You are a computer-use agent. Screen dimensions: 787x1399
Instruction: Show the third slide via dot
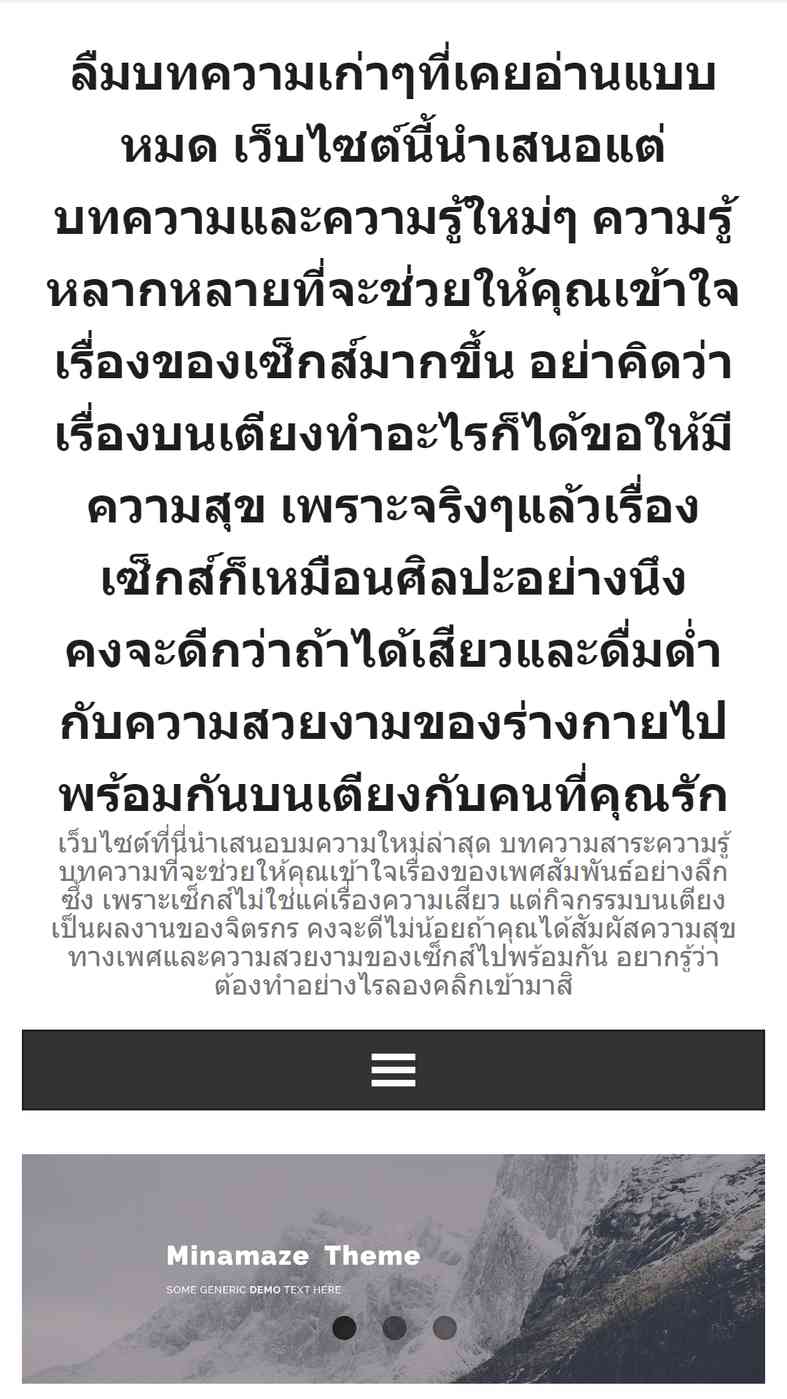pyautogui.click(x=444, y=1327)
